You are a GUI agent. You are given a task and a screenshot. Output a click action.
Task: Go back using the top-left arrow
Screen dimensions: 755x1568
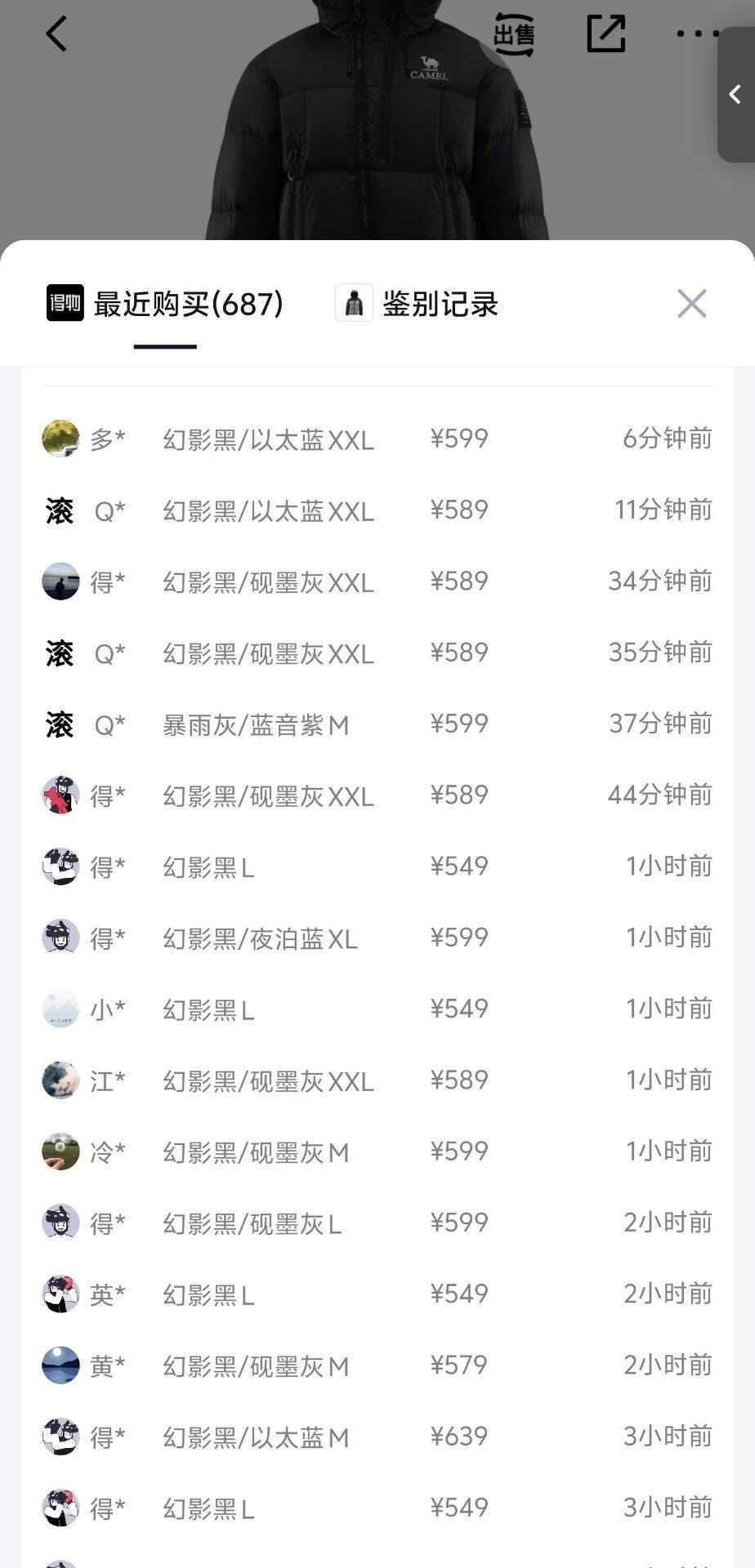click(x=56, y=34)
